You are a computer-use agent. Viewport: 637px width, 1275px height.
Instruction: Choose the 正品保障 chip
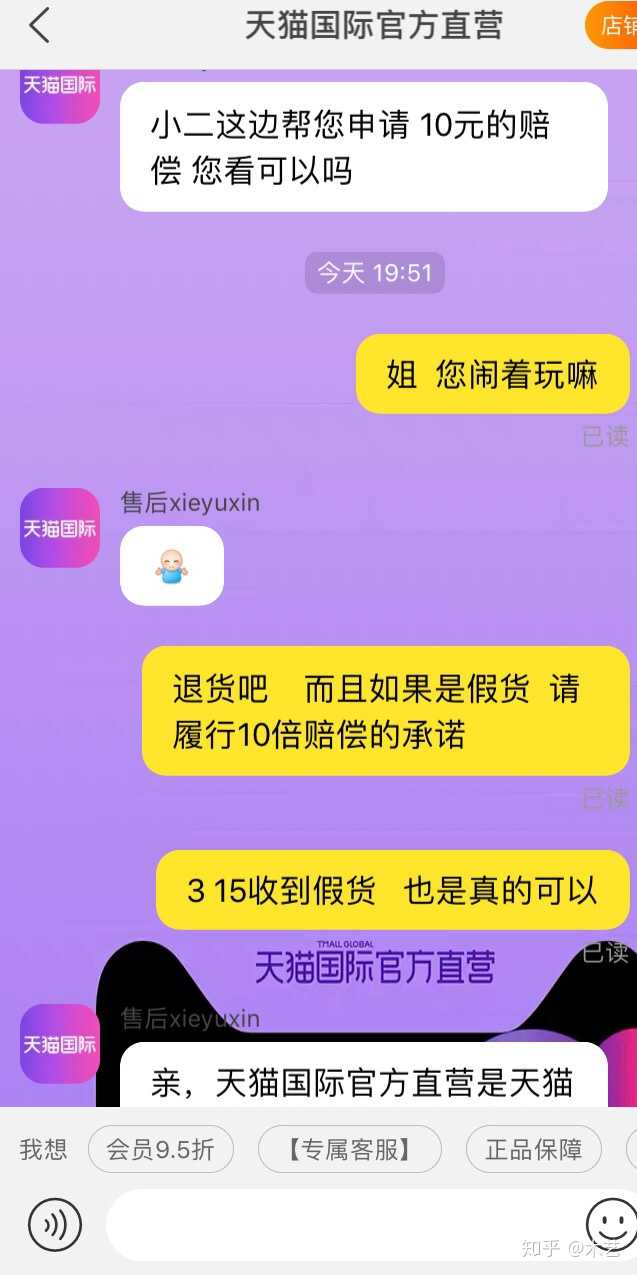click(x=533, y=1150)
